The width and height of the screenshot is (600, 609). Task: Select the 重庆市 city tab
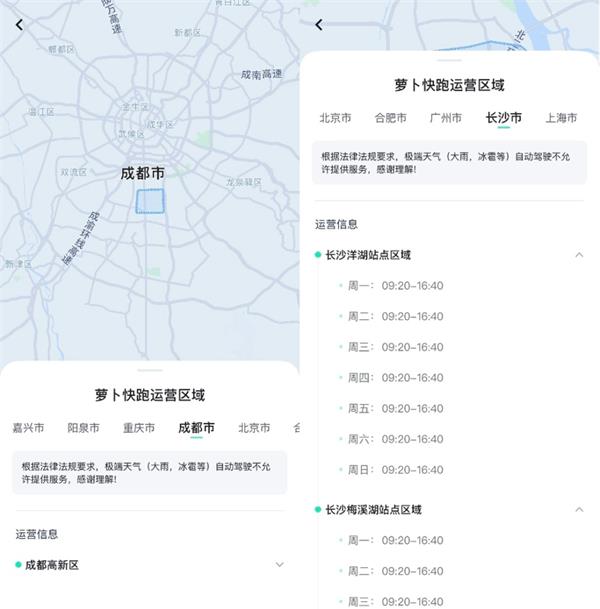click(139, 428)
